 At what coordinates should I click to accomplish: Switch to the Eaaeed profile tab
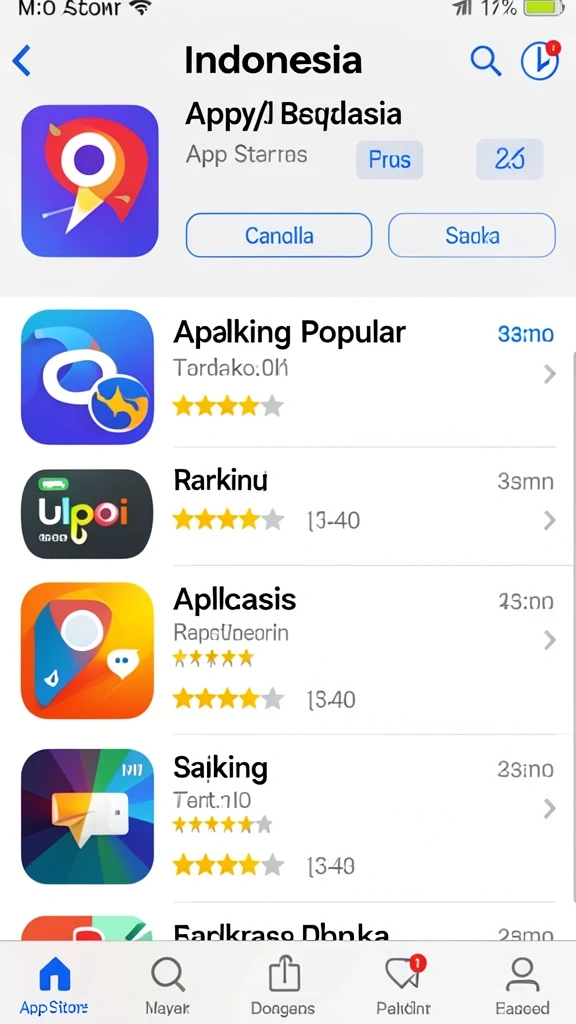522,985
